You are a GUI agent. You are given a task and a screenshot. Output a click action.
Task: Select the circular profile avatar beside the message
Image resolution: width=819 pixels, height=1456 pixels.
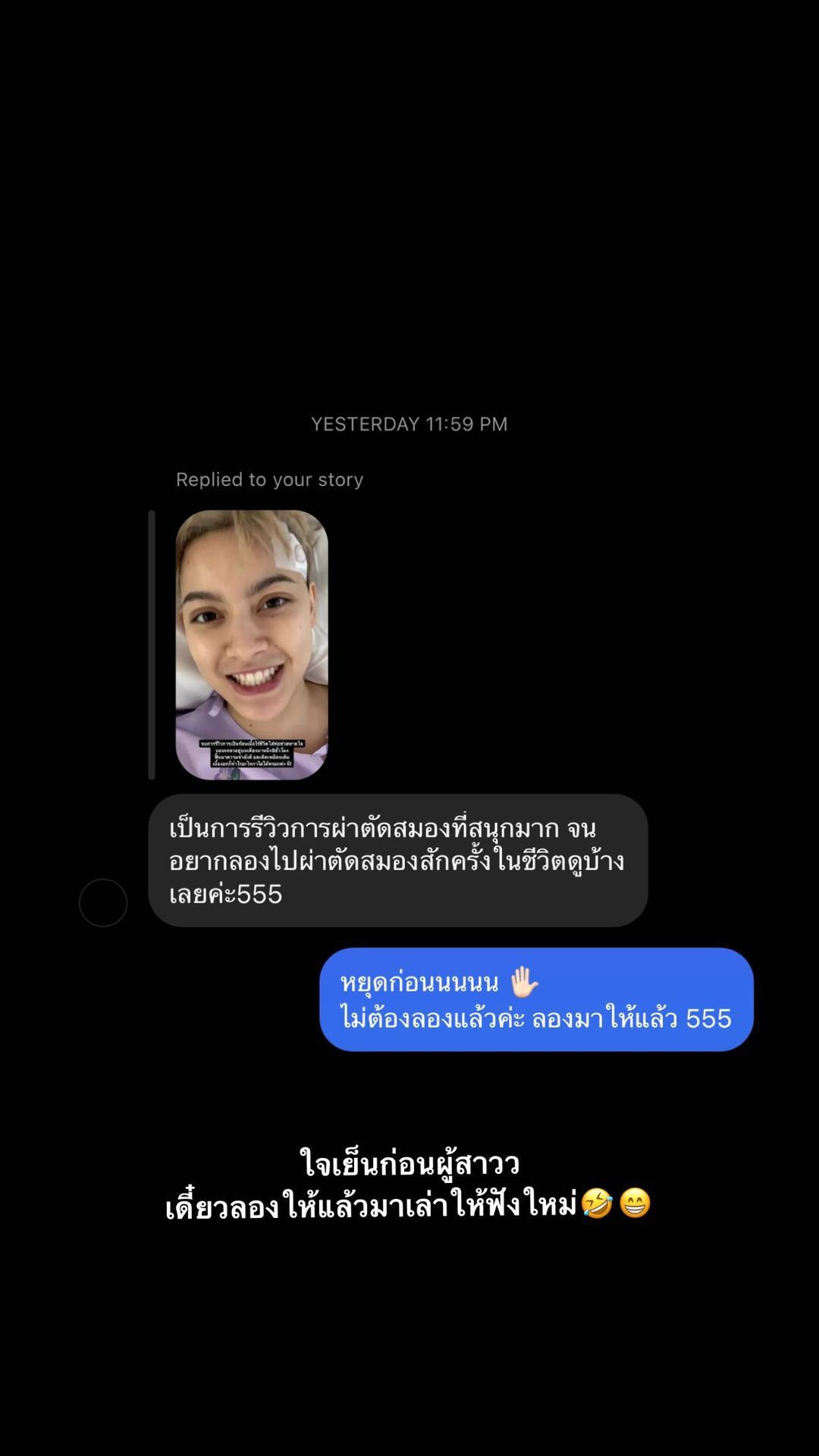coord(104,905)
